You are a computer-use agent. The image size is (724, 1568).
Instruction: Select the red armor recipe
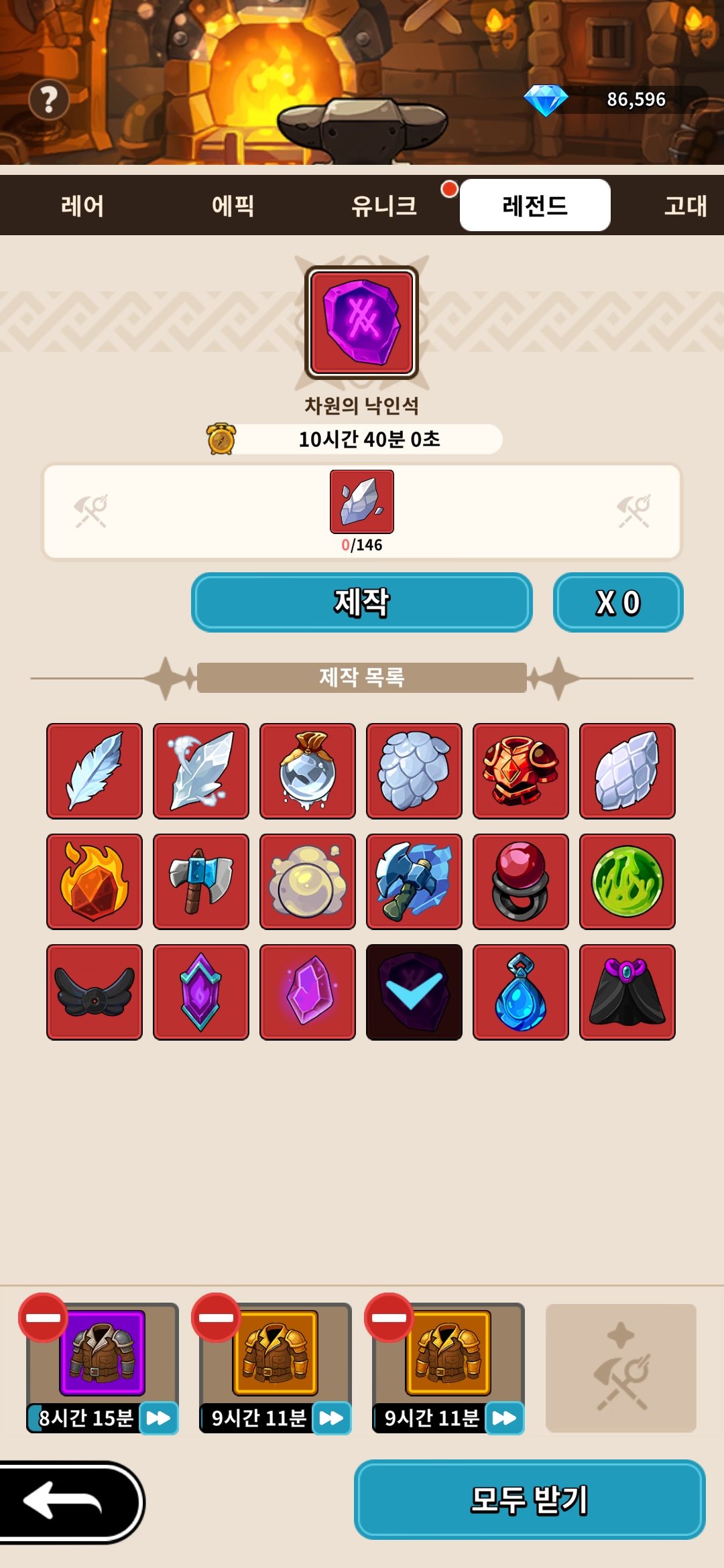pyautogui.click(x=521, y=771)
